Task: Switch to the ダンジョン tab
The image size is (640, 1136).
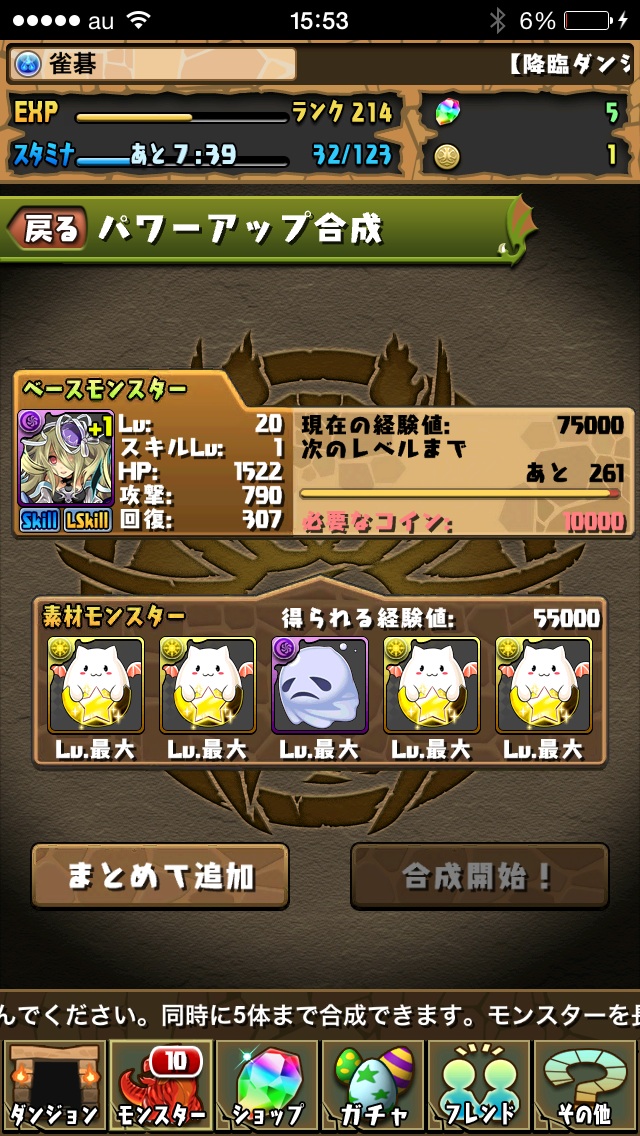Action: click(53, 1084)
